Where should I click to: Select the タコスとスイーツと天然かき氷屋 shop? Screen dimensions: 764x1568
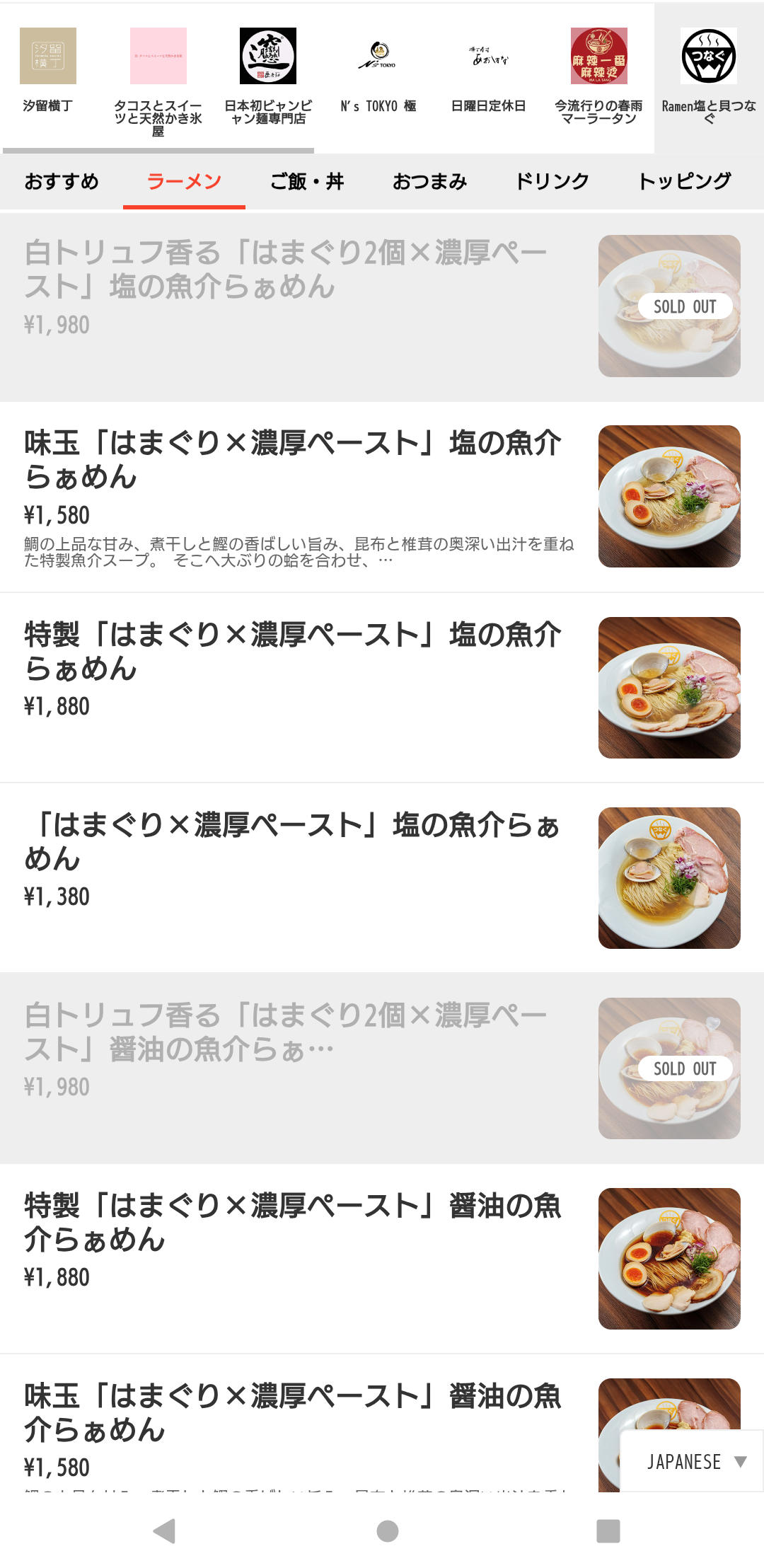point(158,78)
